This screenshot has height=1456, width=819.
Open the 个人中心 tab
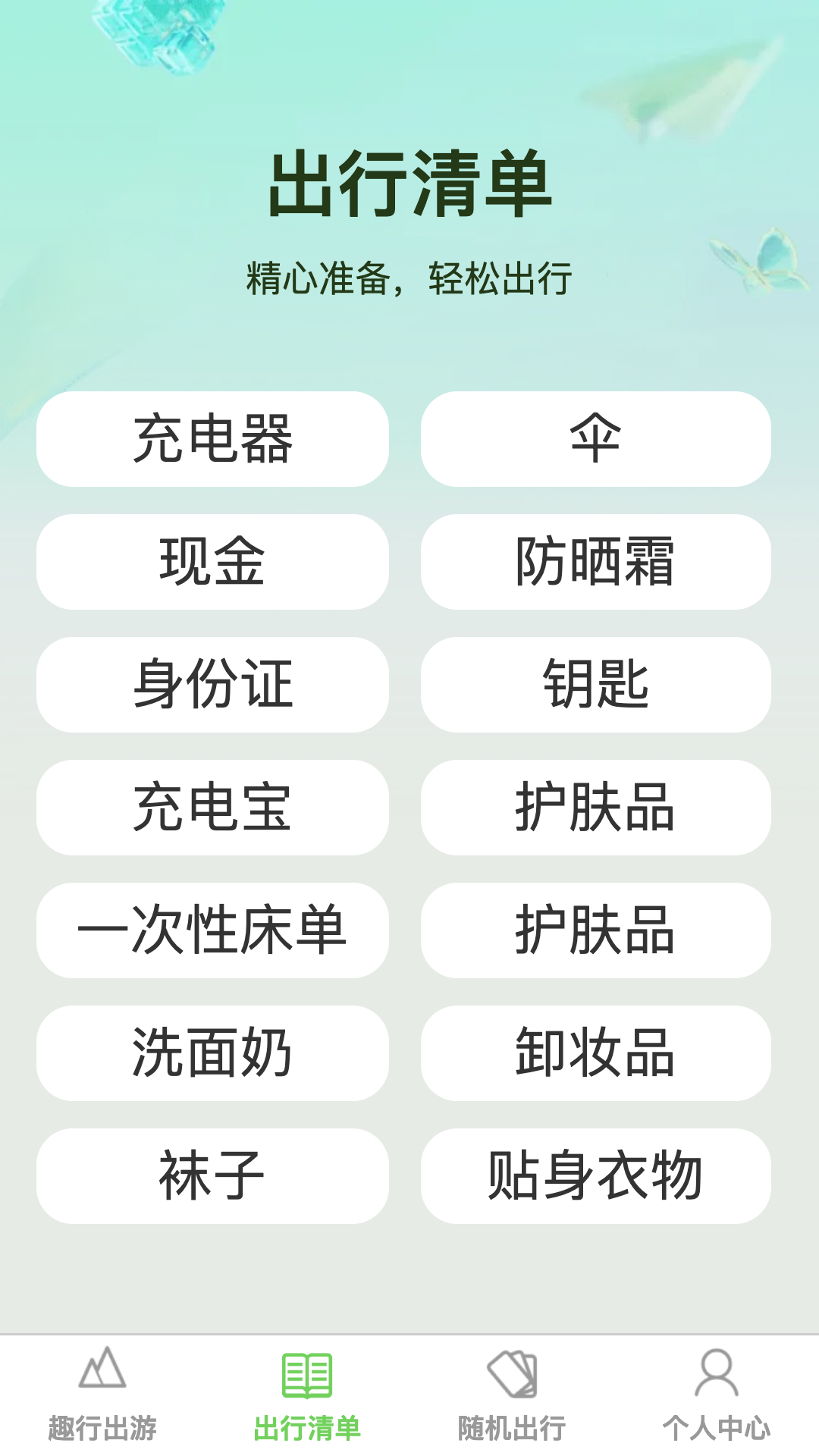(717, 1424)
